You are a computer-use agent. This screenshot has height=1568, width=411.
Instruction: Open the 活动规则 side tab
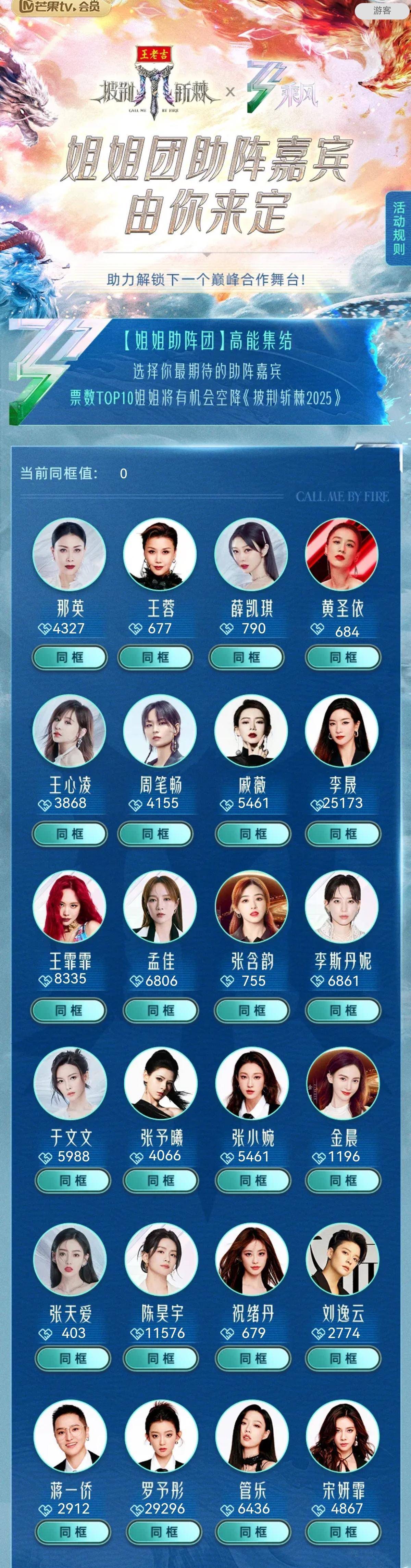pyautogui.click(x=398, y=228)
